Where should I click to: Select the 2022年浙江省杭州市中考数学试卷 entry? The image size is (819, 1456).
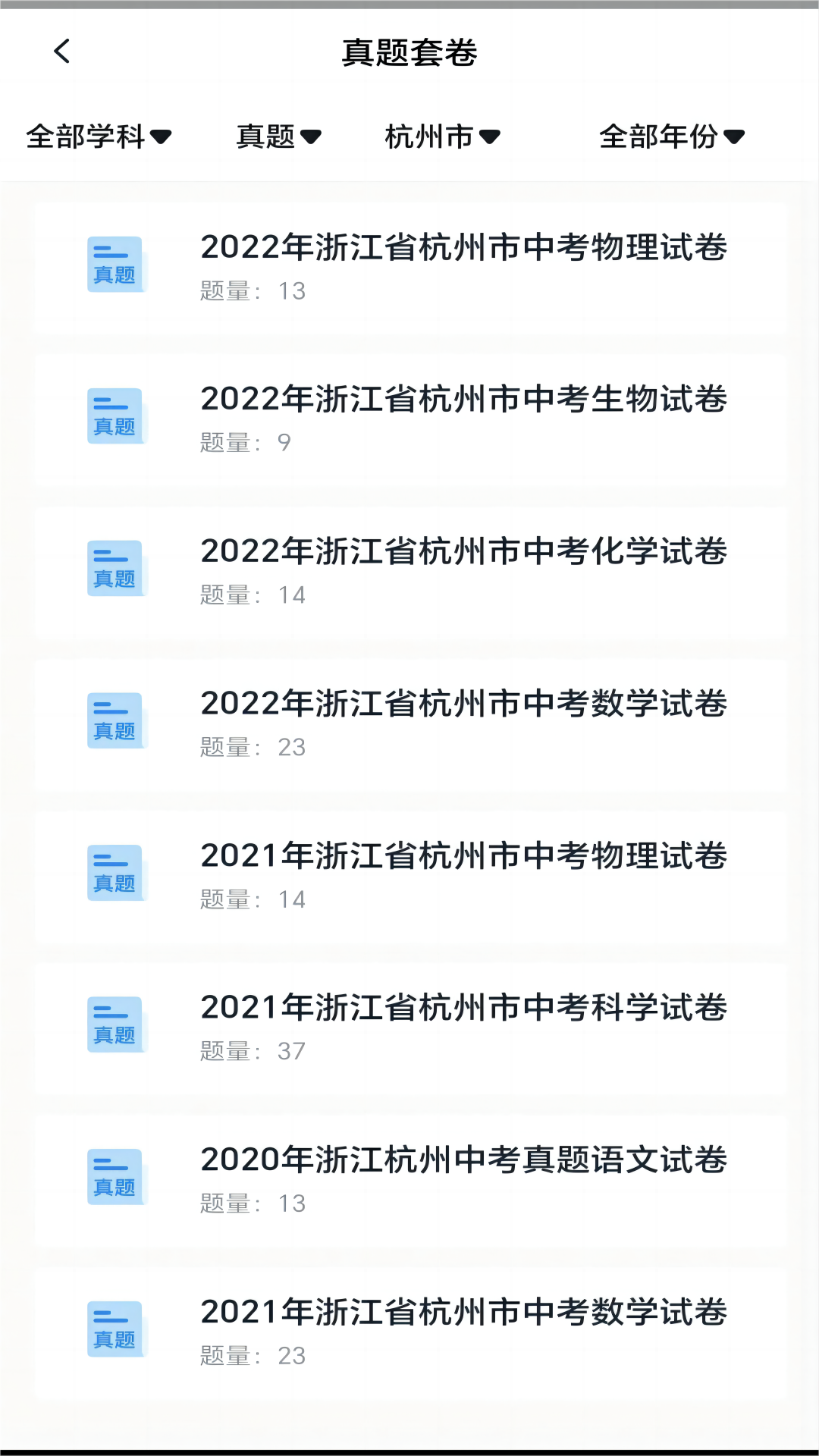(464, 704)
